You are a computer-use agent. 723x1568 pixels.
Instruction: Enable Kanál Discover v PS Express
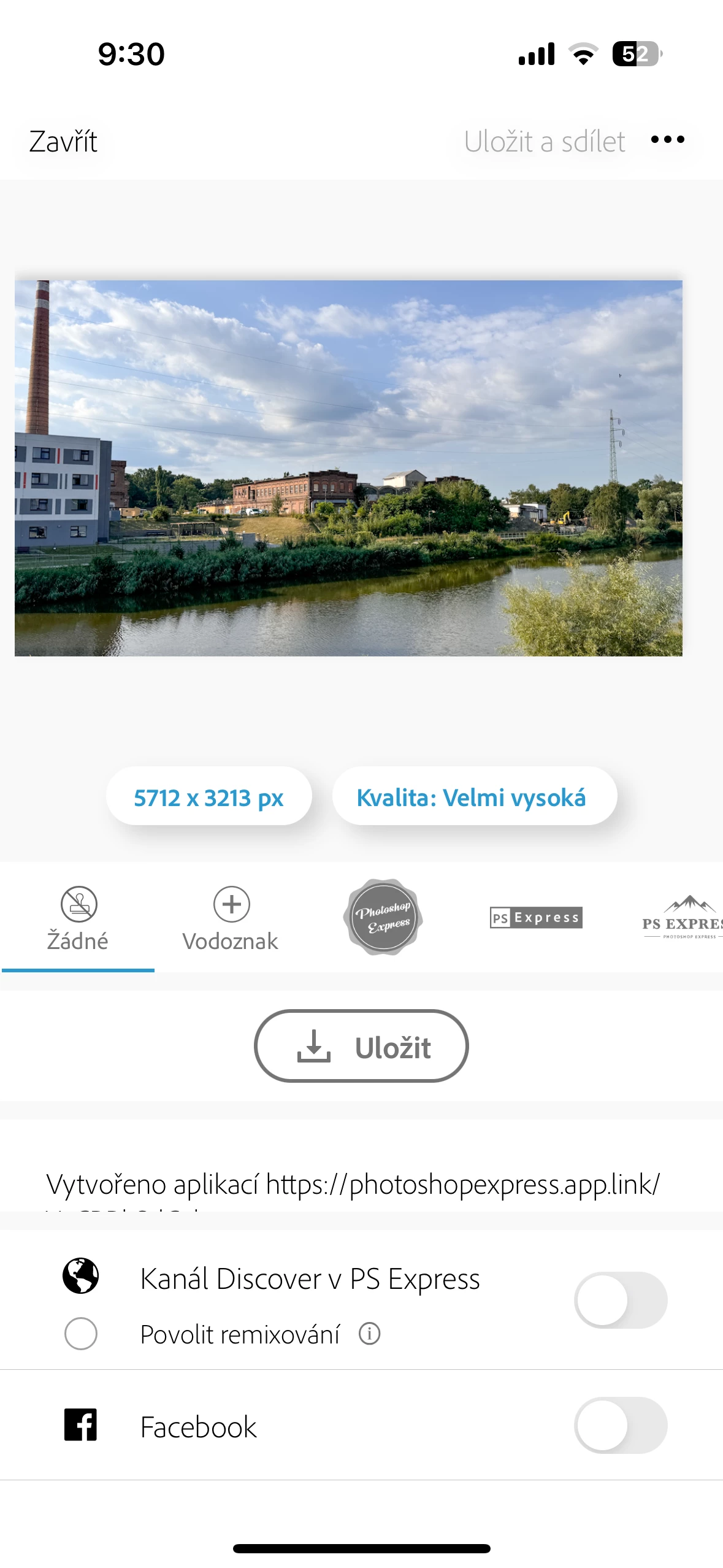pyautogui.click(x=620, y=1299)
